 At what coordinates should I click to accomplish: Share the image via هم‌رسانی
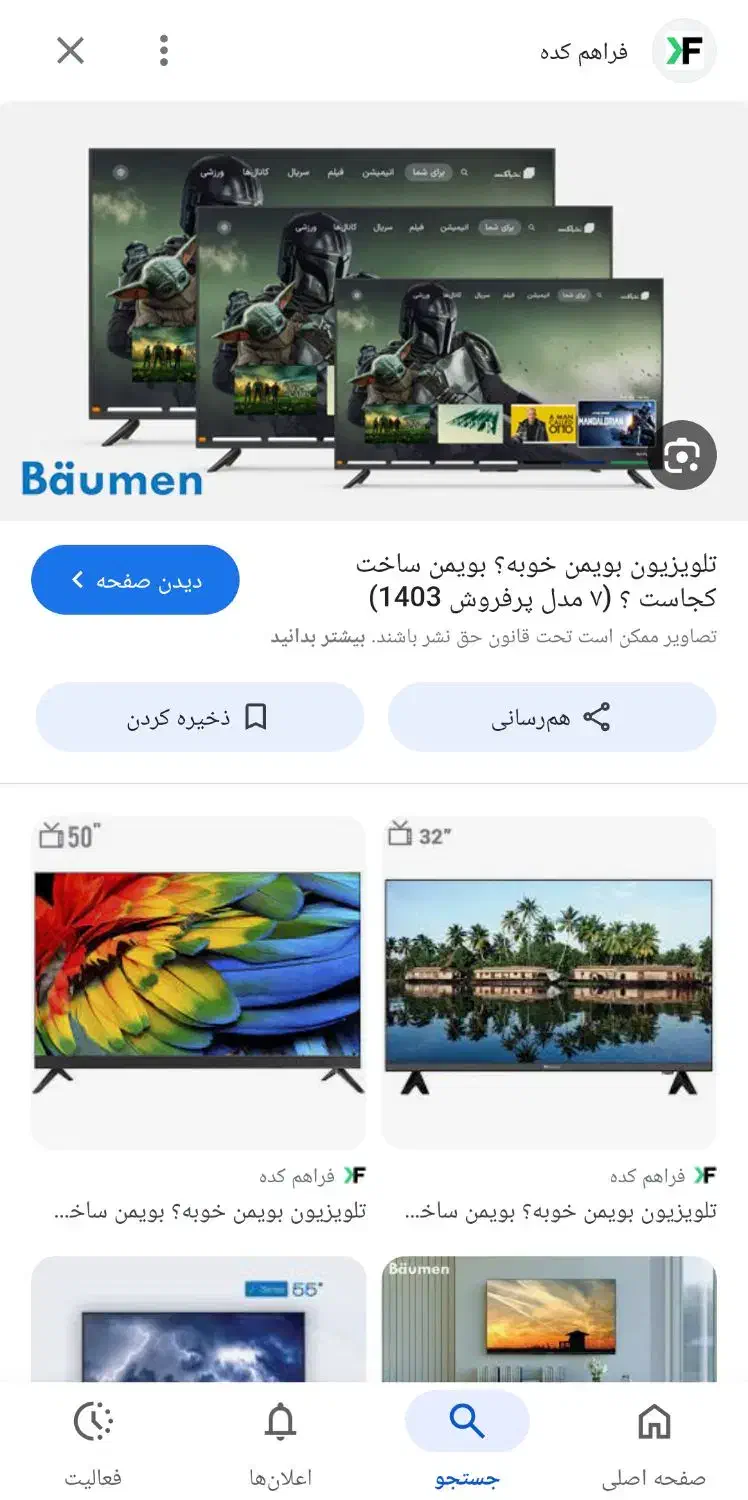point(551,718)
